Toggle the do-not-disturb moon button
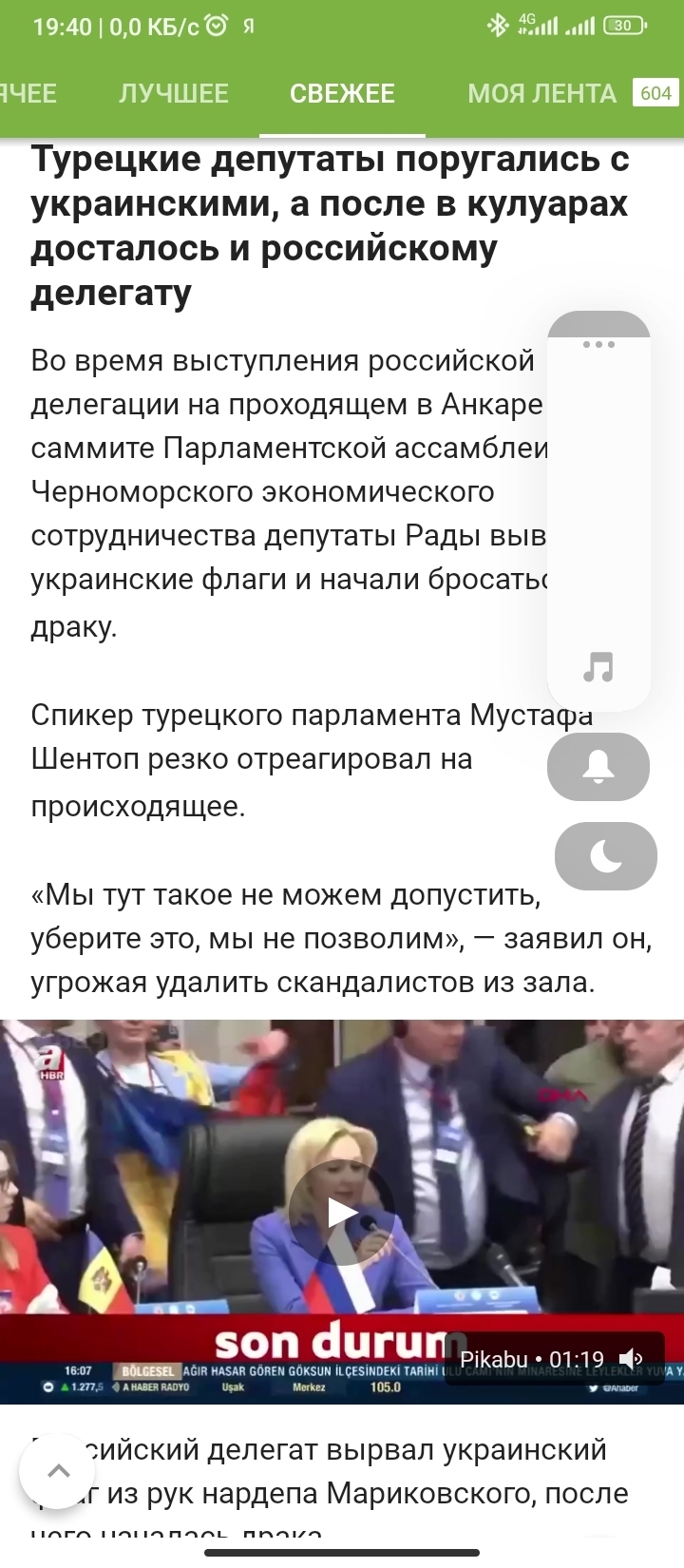The height and width of the screenshot is (1568, 684). (x=605, y=855)
